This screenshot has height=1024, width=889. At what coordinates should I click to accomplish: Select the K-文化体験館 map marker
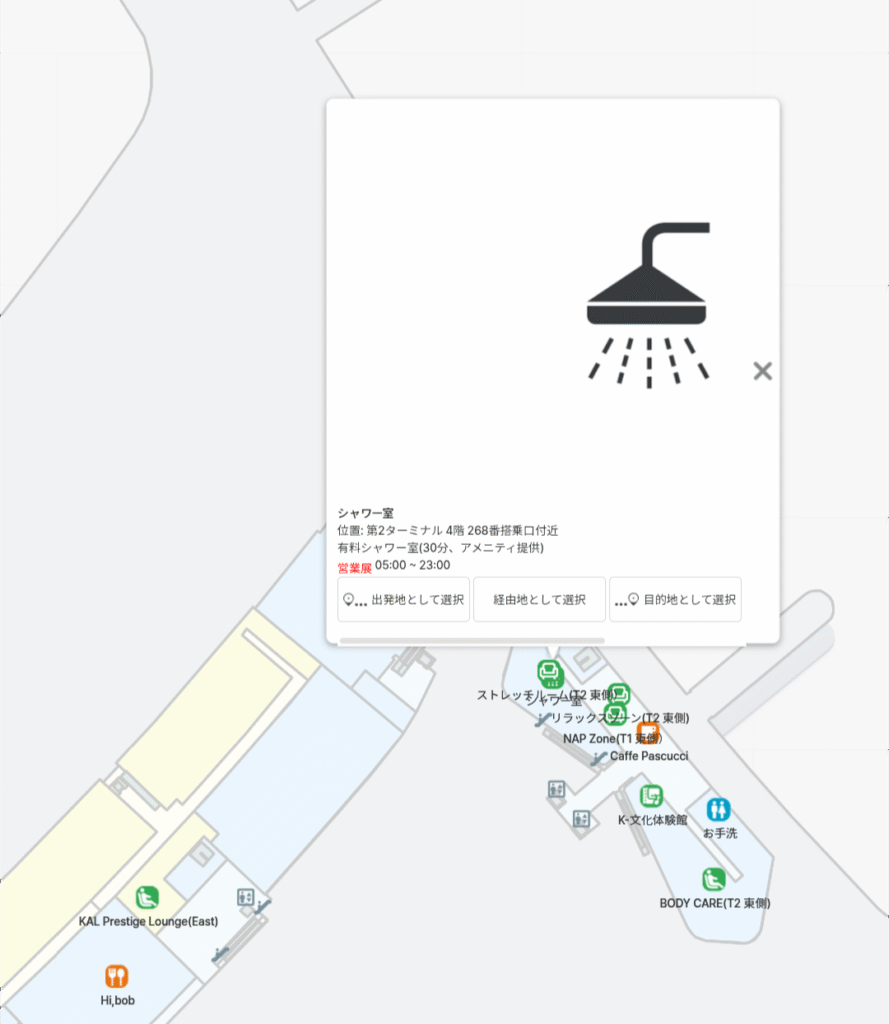pos(652,797)
